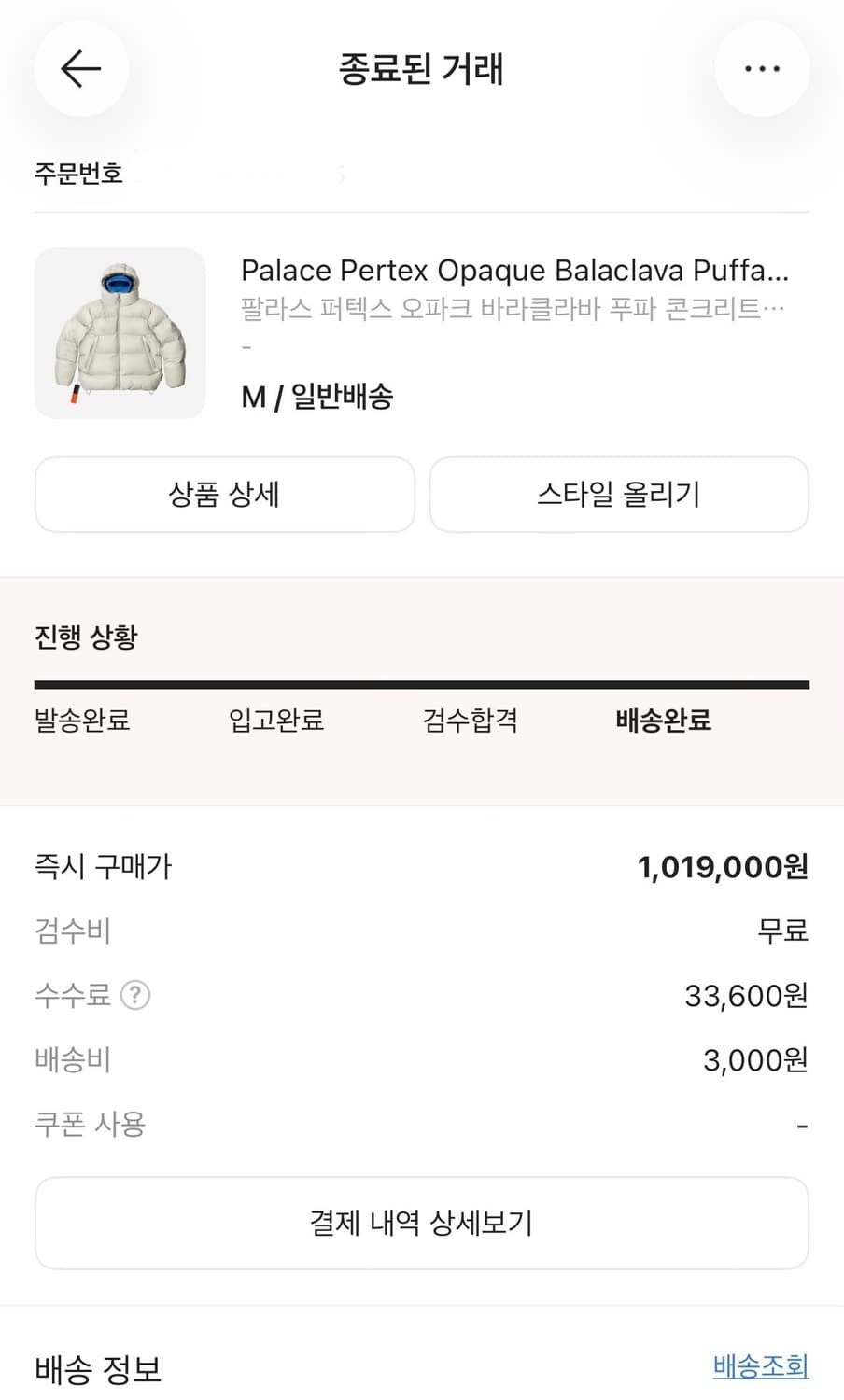The width and height of the screenshot is (844, 1400).
Task: Click the 배송조회 shipment tracking link
Action: [760, 1366]
